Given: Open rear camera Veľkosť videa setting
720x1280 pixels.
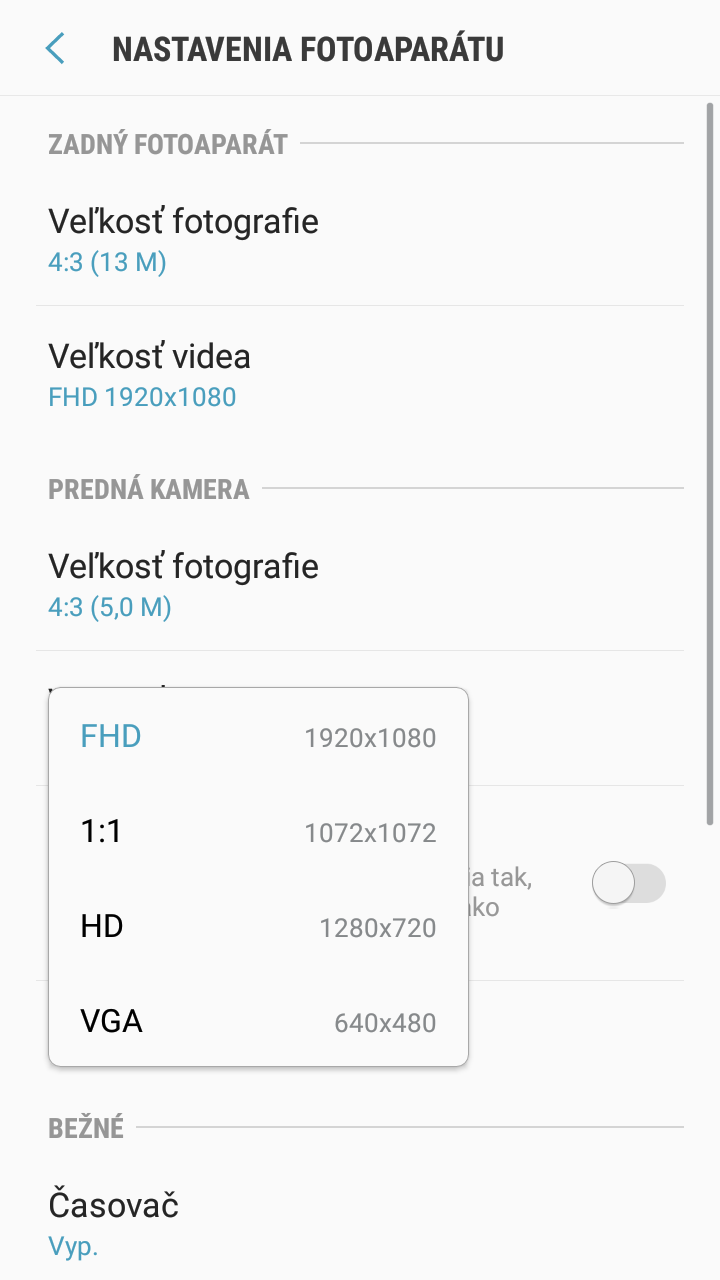Looking at the screenshot, I should [360, 374].
